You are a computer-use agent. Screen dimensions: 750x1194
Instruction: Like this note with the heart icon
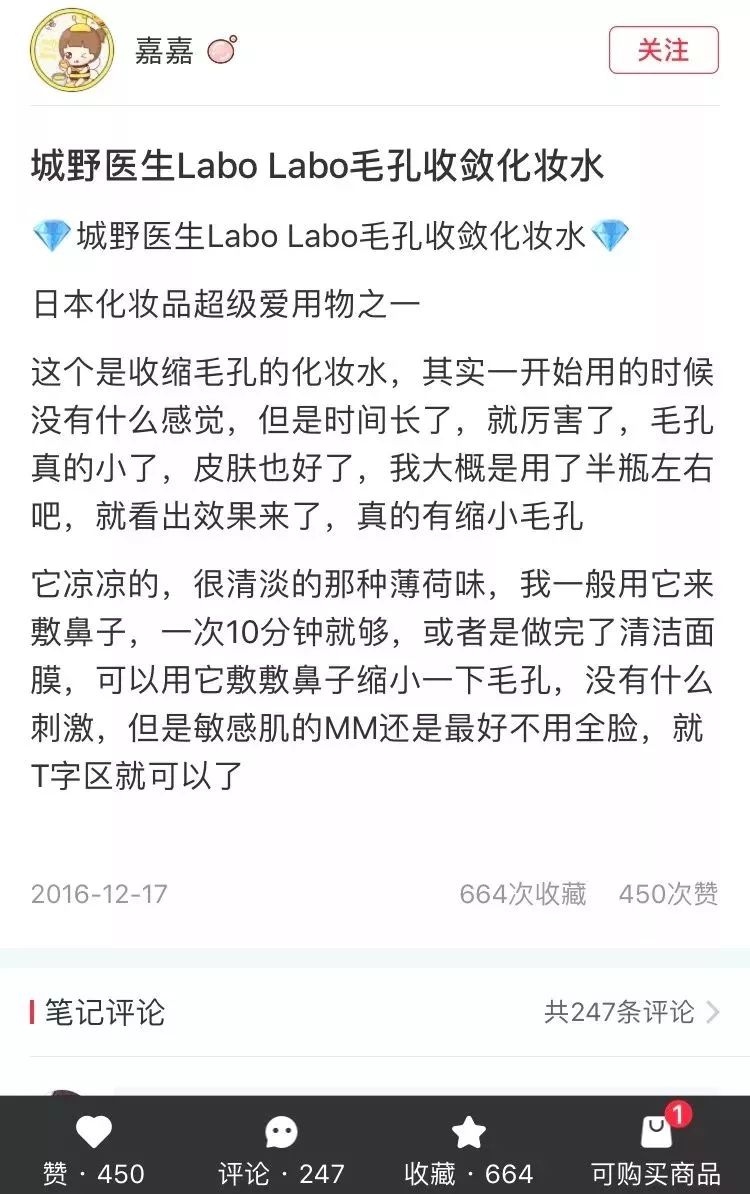point(94,1133)
